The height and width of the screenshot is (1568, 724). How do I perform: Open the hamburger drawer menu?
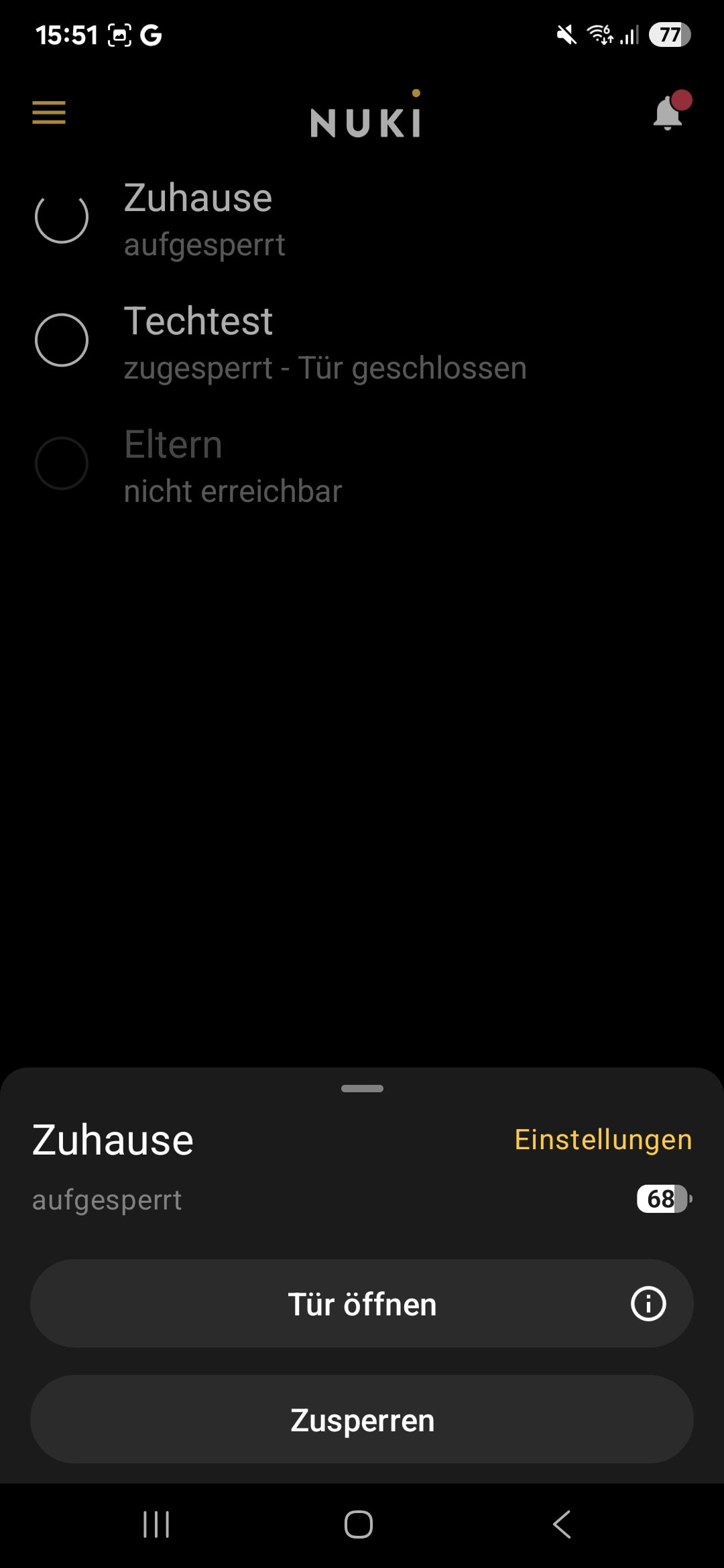49,113
